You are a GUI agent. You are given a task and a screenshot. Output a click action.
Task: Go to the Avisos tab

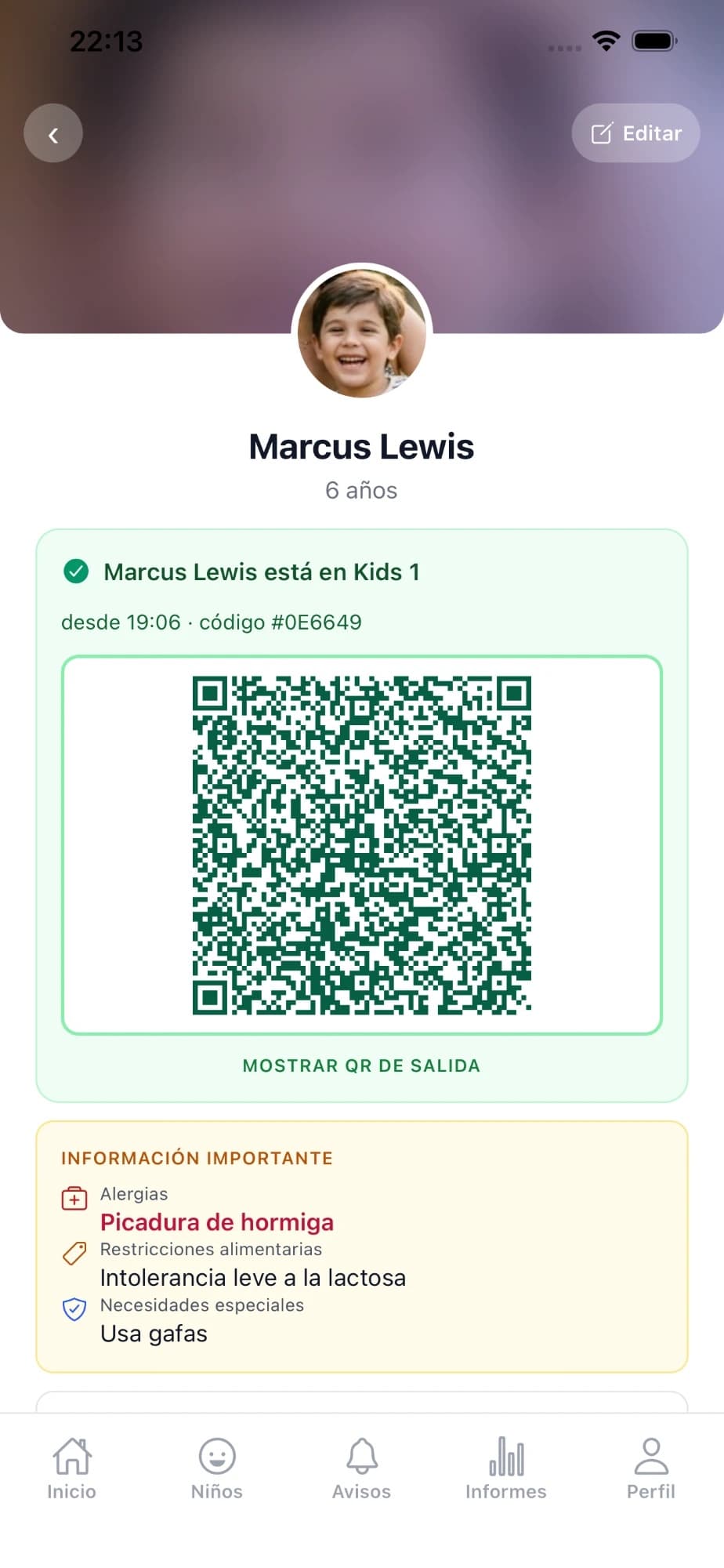click(361, 1469)
